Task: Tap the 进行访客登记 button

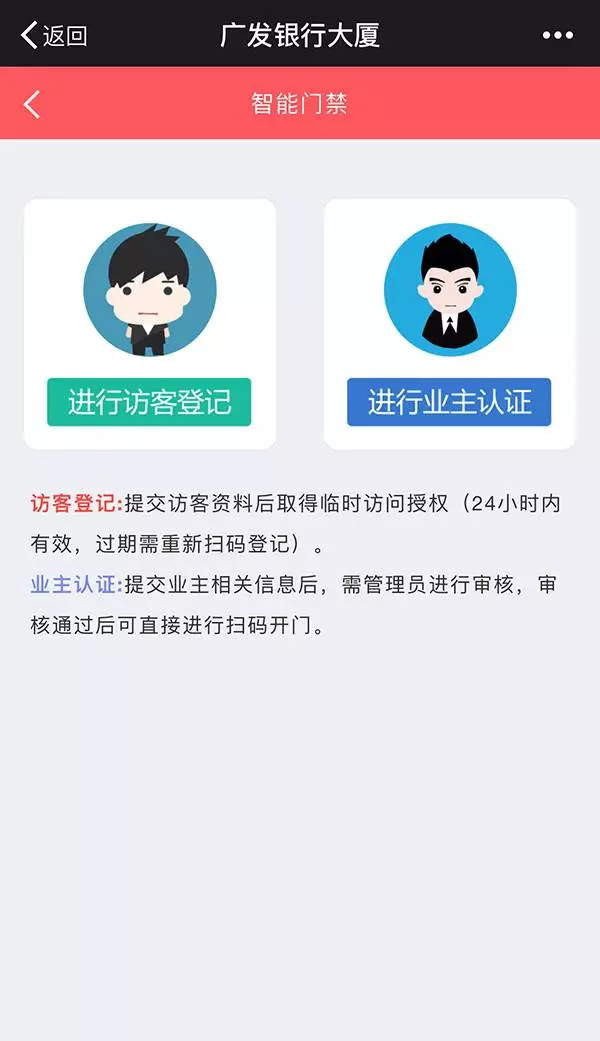Action: pos(149,402)
